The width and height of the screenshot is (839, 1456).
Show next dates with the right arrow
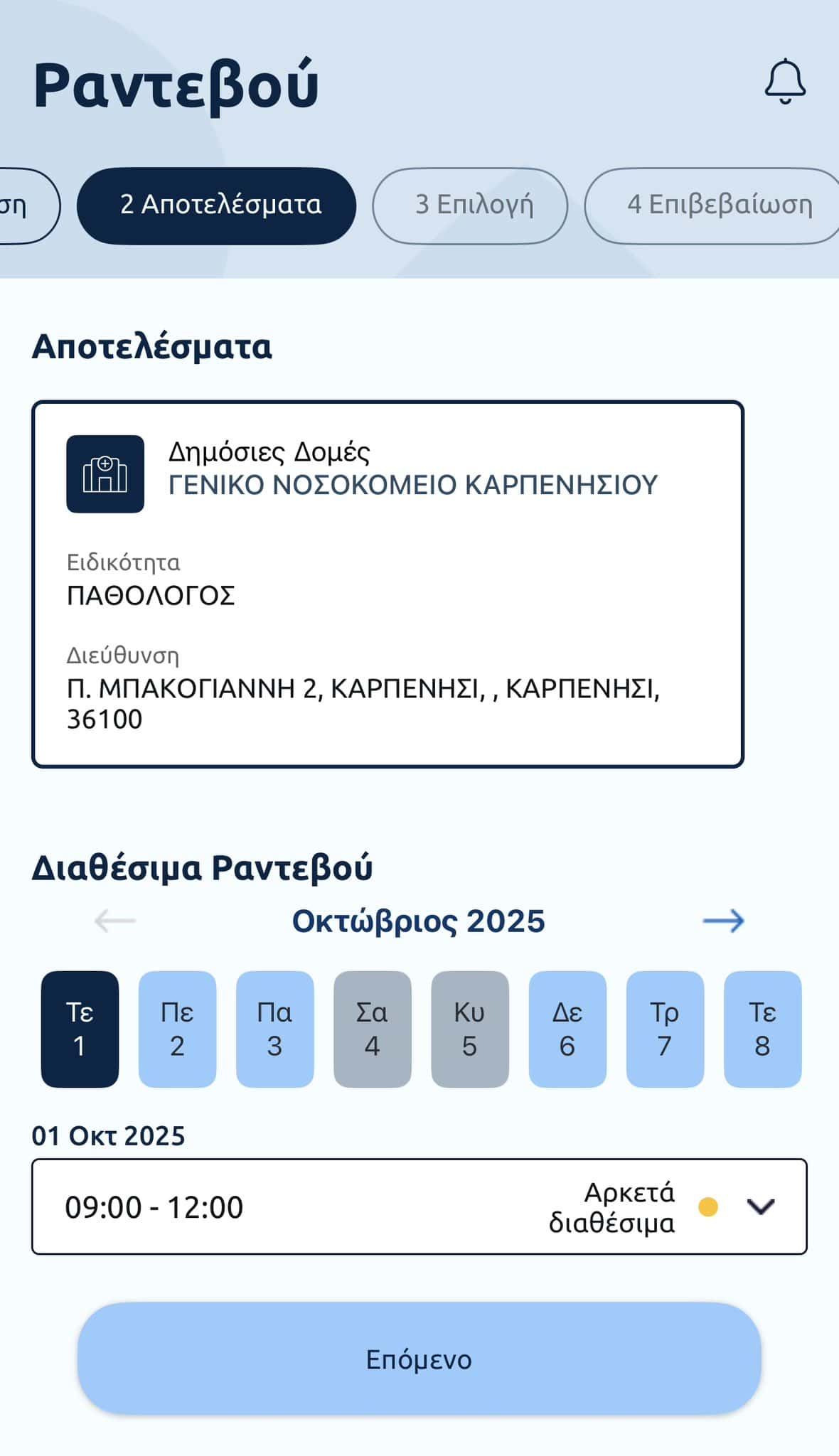pos(723,921)
